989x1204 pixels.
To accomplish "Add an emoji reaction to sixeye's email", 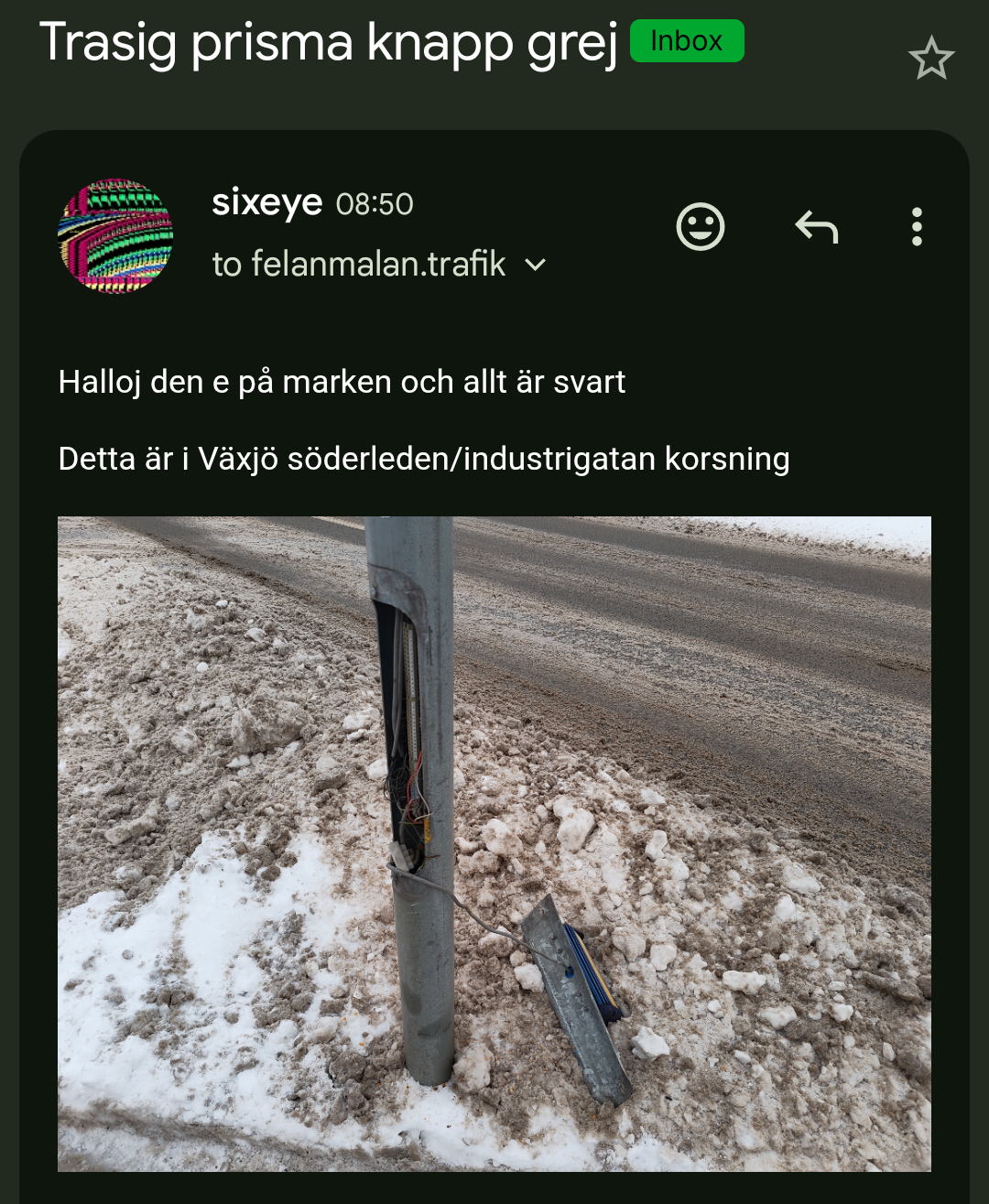I will [701, 226].
